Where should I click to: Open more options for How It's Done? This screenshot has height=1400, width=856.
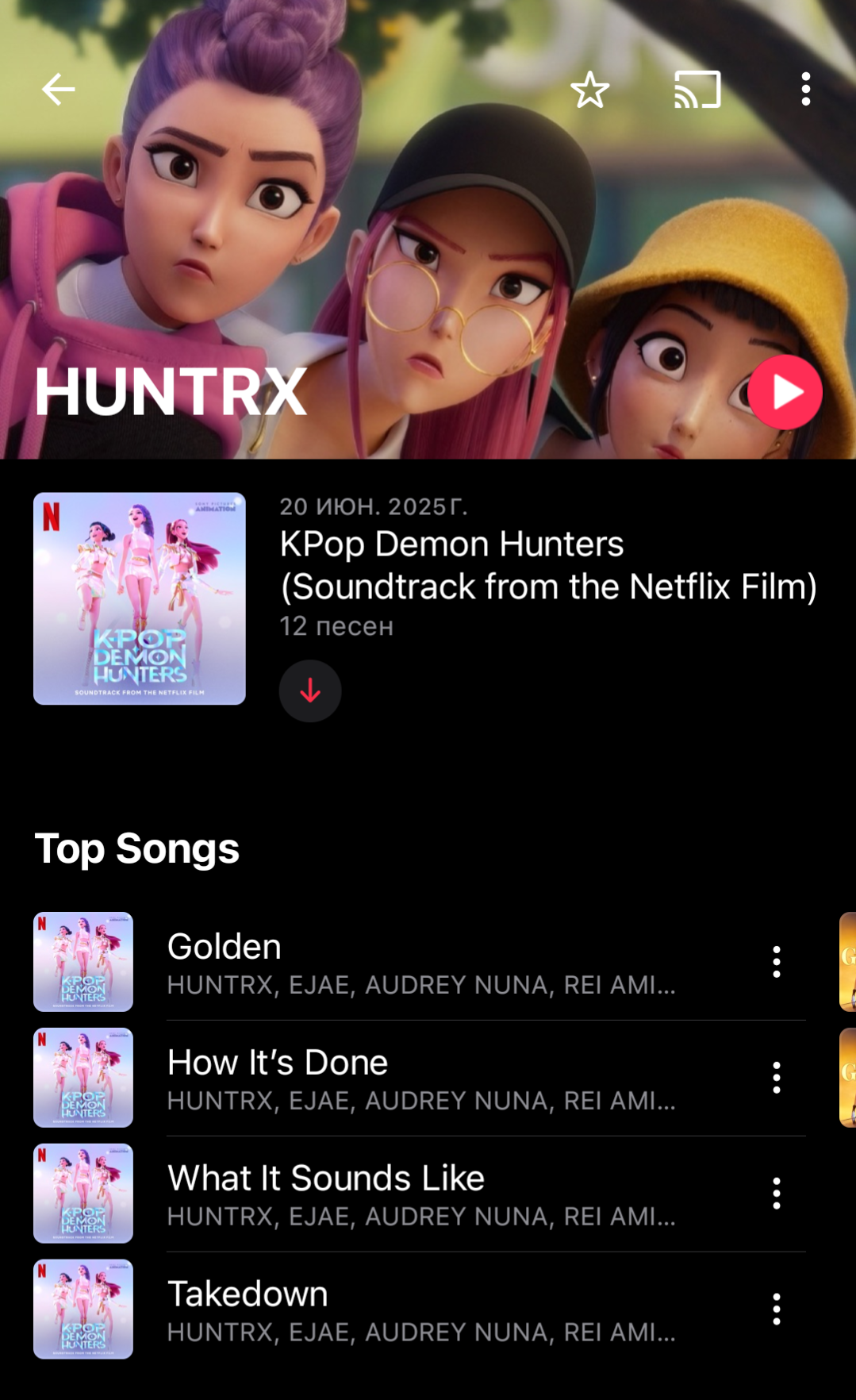(x=777, y=1078)
